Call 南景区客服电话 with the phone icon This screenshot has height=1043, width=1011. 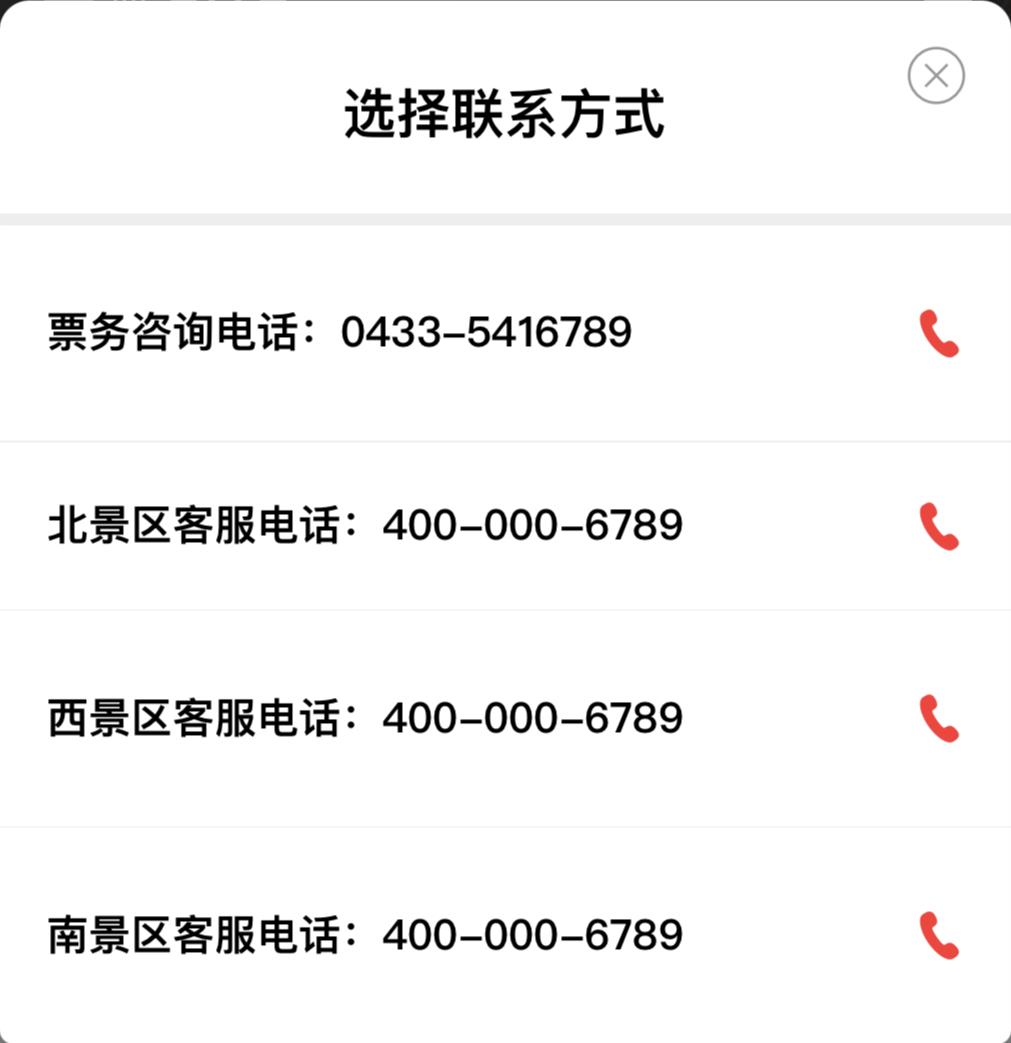939,936
